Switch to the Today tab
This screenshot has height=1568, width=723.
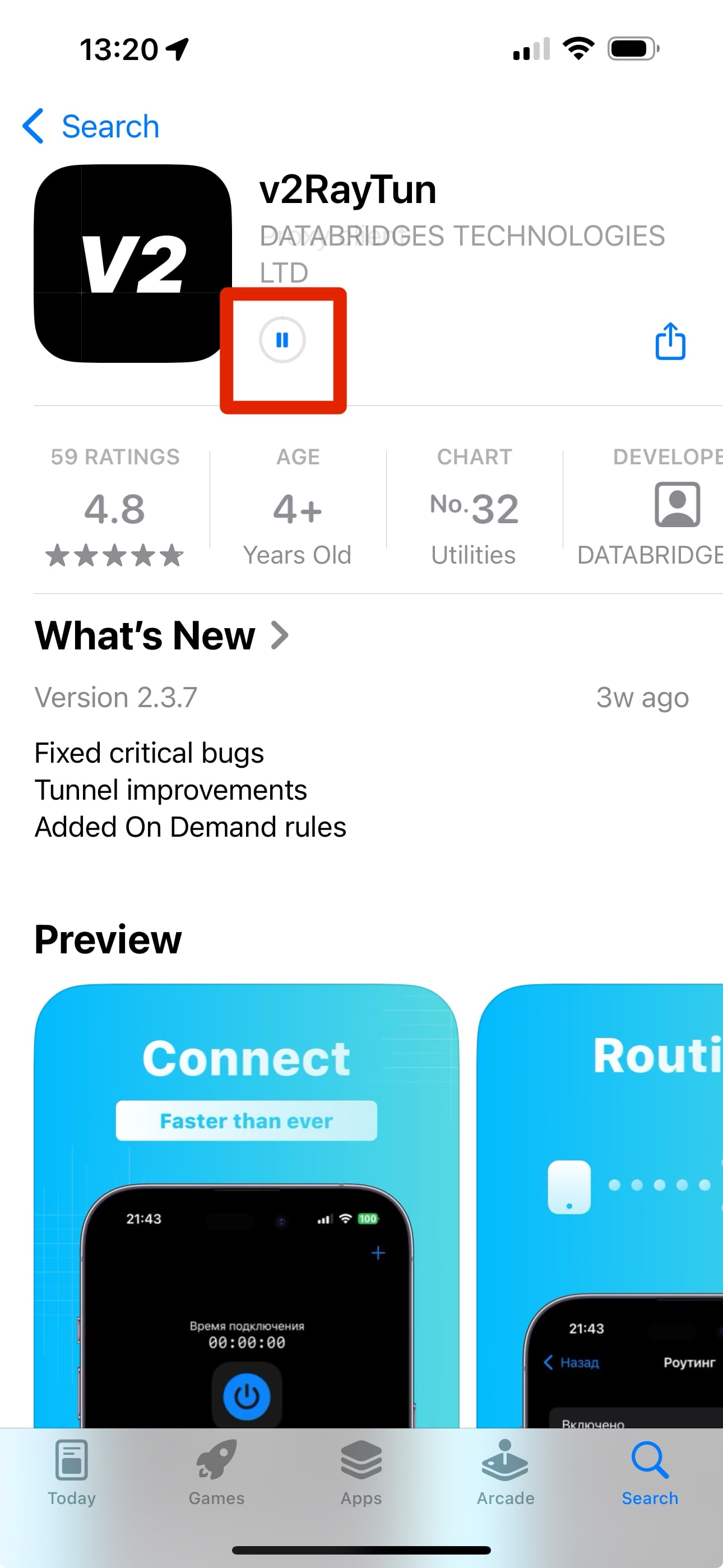[72, 1472]
